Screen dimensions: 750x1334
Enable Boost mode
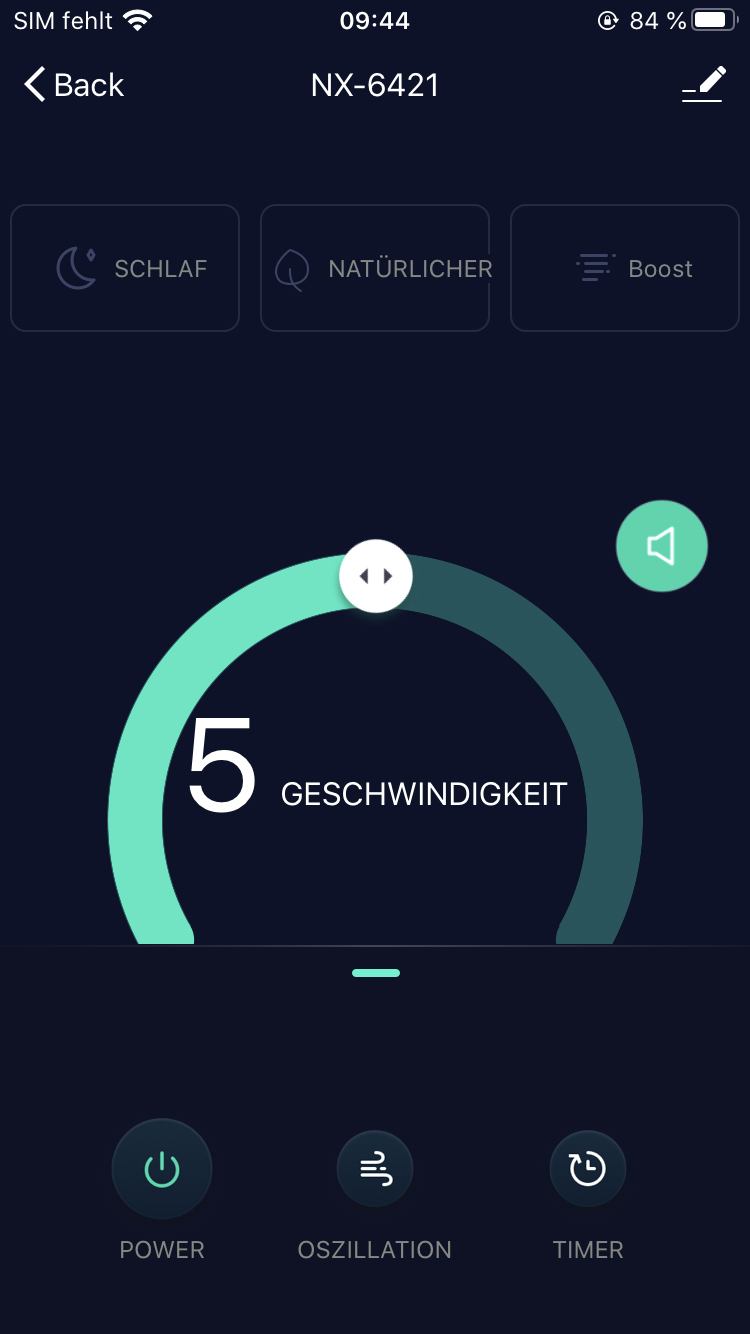[x=625, y=268]
